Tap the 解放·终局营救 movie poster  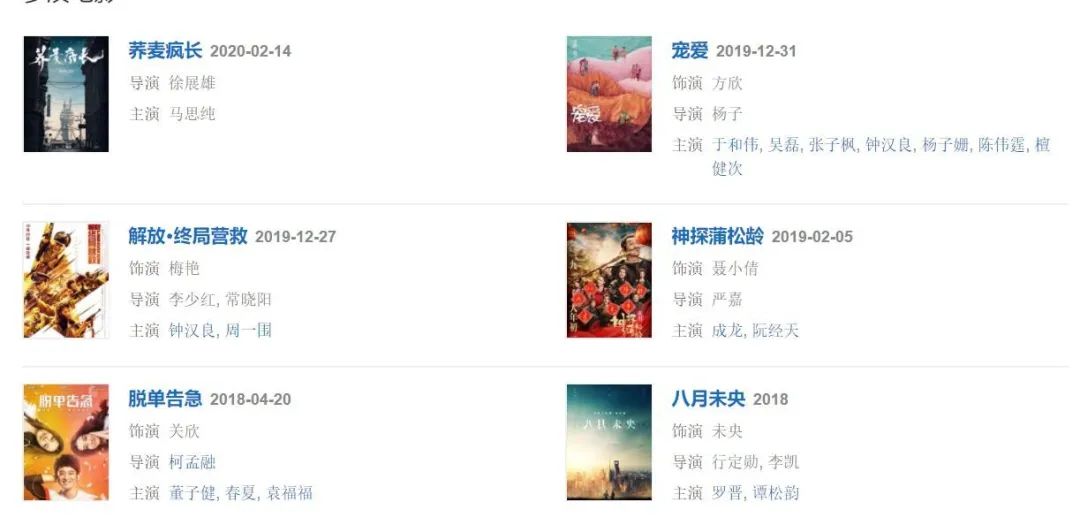click(66, 281)
